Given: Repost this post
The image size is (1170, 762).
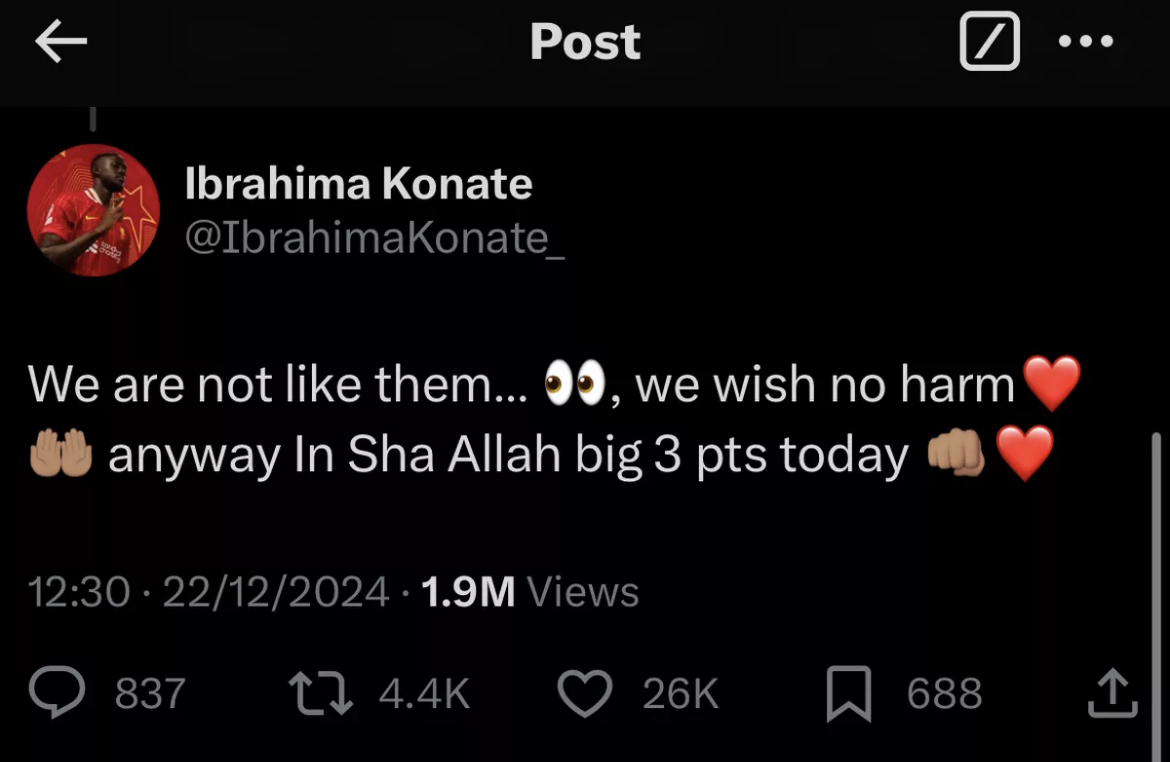Looking at the screenshot, I should point(319,693).
